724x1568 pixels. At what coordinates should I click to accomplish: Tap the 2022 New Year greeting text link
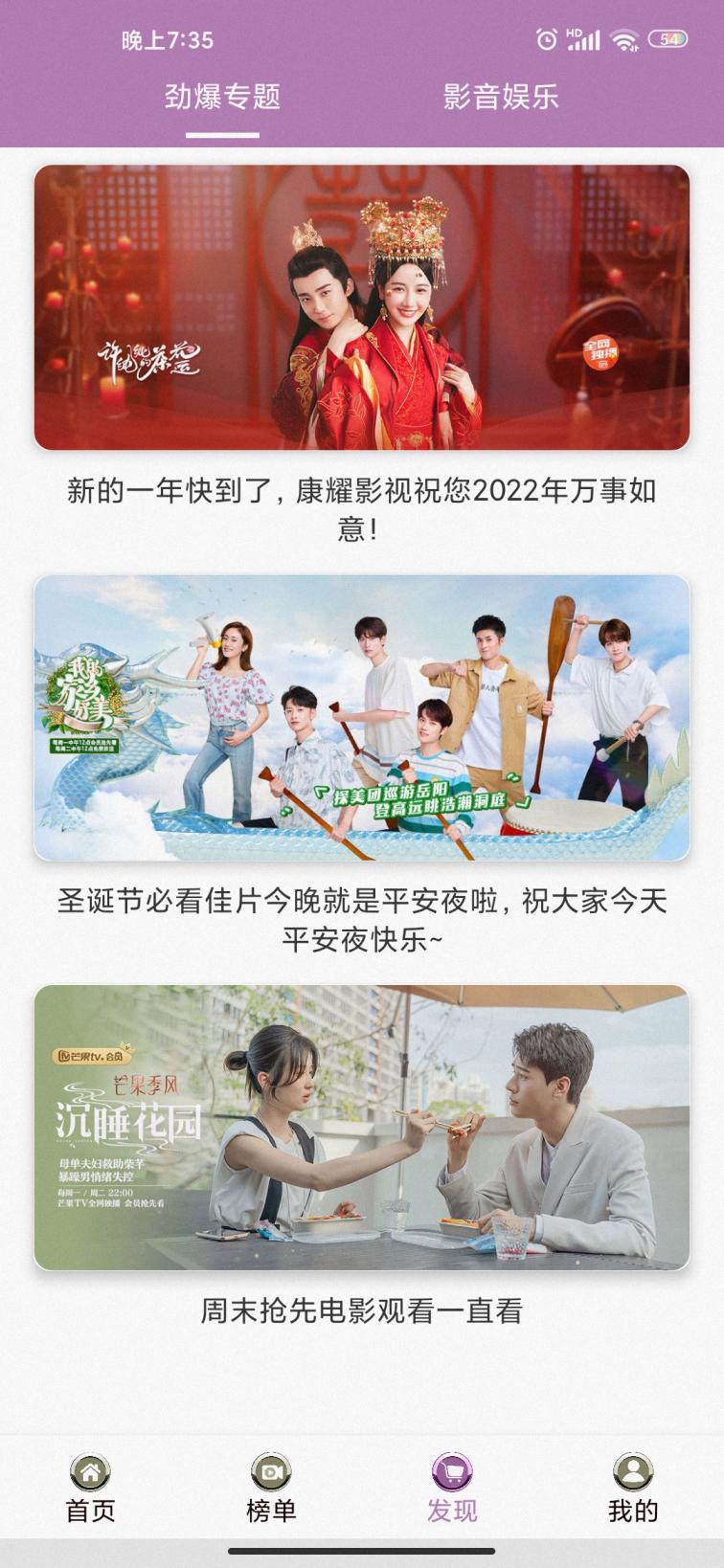(362, 507)
